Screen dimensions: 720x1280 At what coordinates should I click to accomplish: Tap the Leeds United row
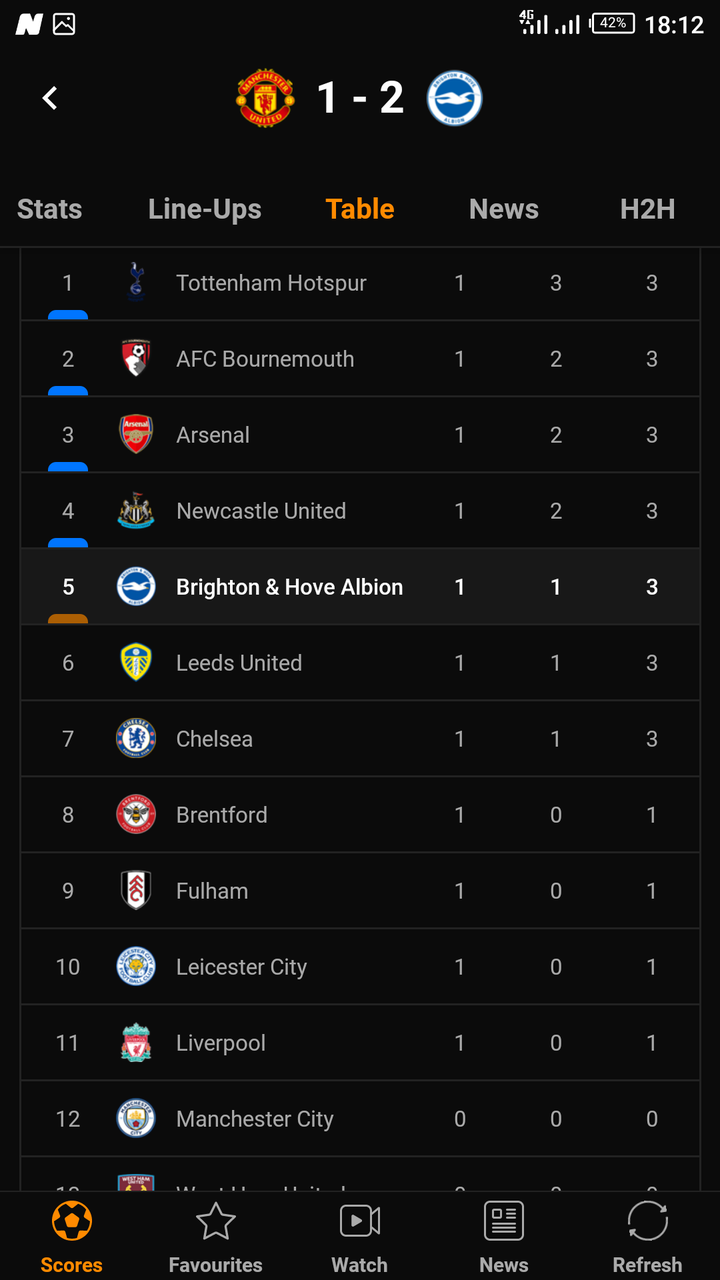pyautogui.click(x=360, y=663)
